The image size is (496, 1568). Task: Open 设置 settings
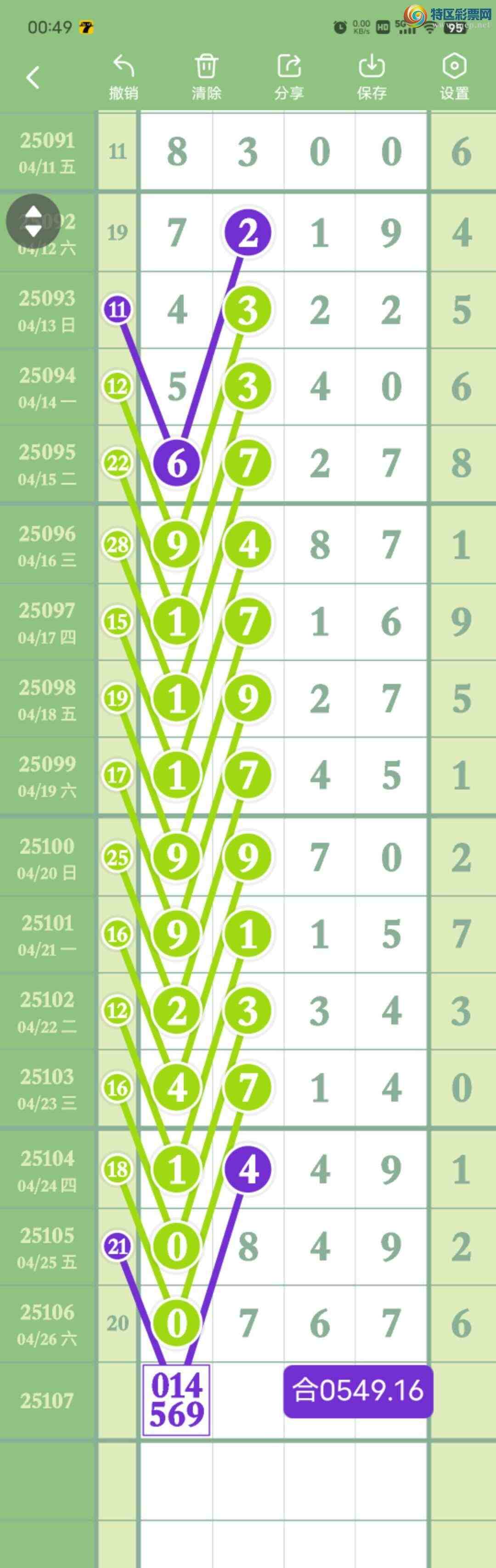(x=455, y=77)
